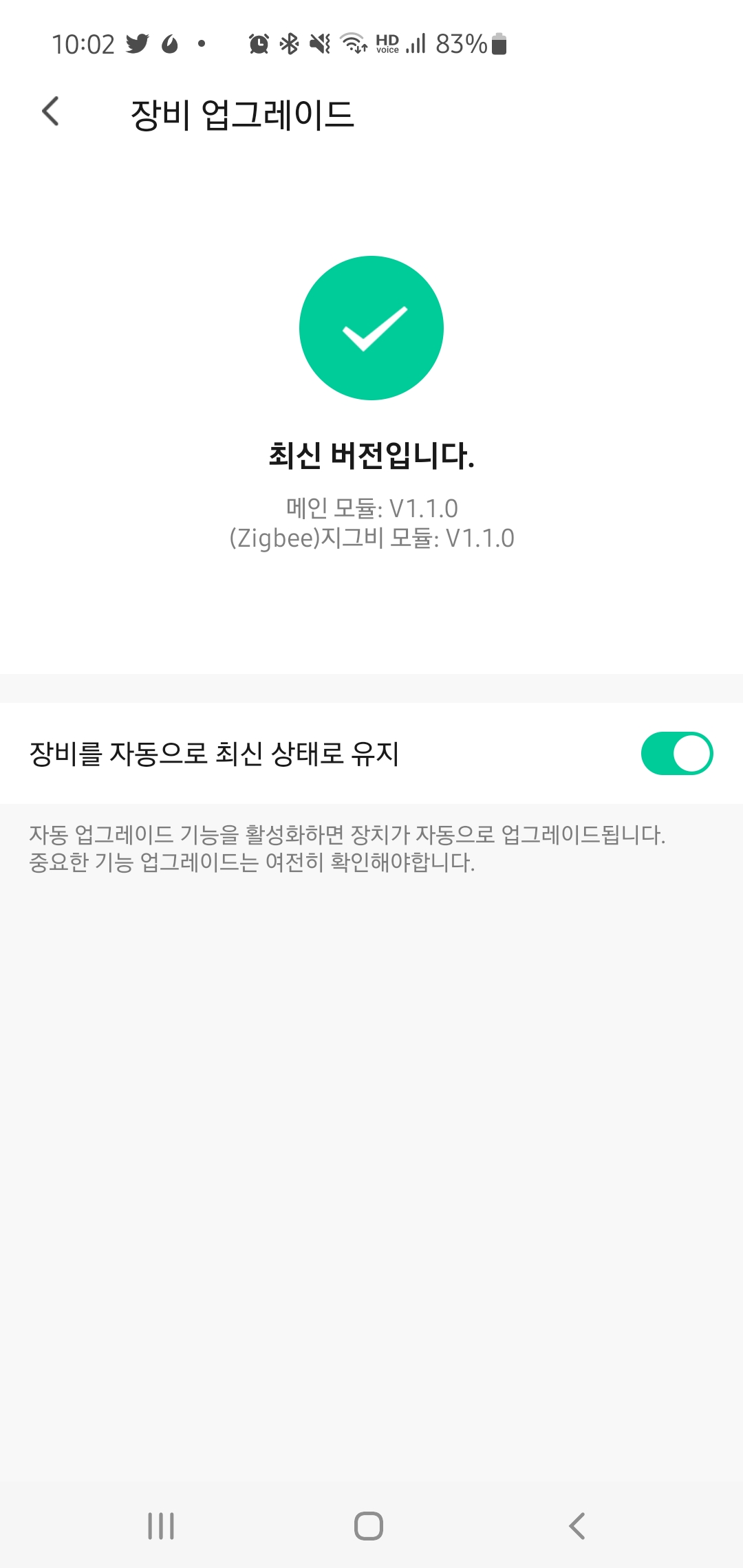The width and height of the screenshot is (743, 1568).
Task: Toggle 장비를 자동으로 최신 상태로 유지 switch
Action: click(676, 754)
